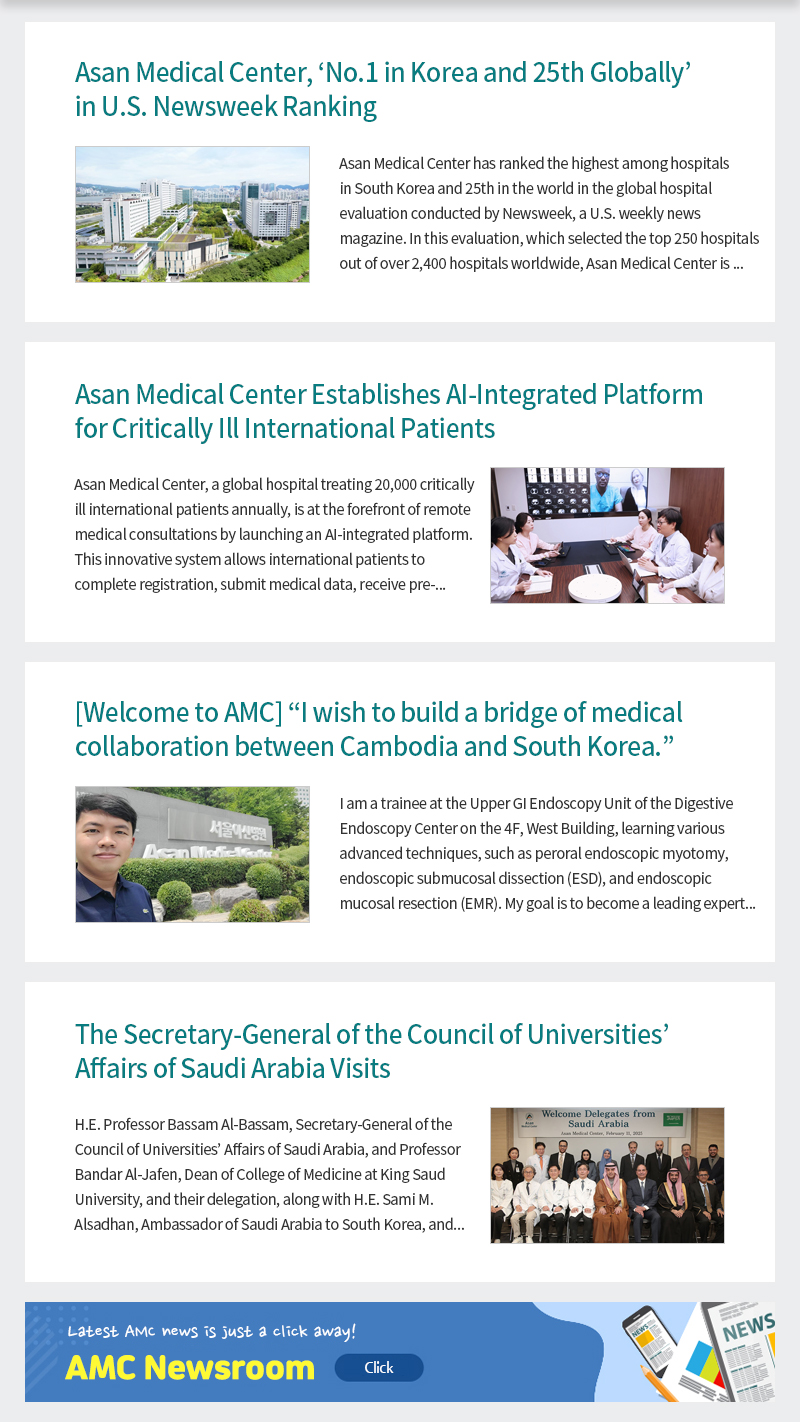The width and height of the screenshot is (800, 1422).
Task: View the hospital campus aerial photo
Action: [192, 214]
